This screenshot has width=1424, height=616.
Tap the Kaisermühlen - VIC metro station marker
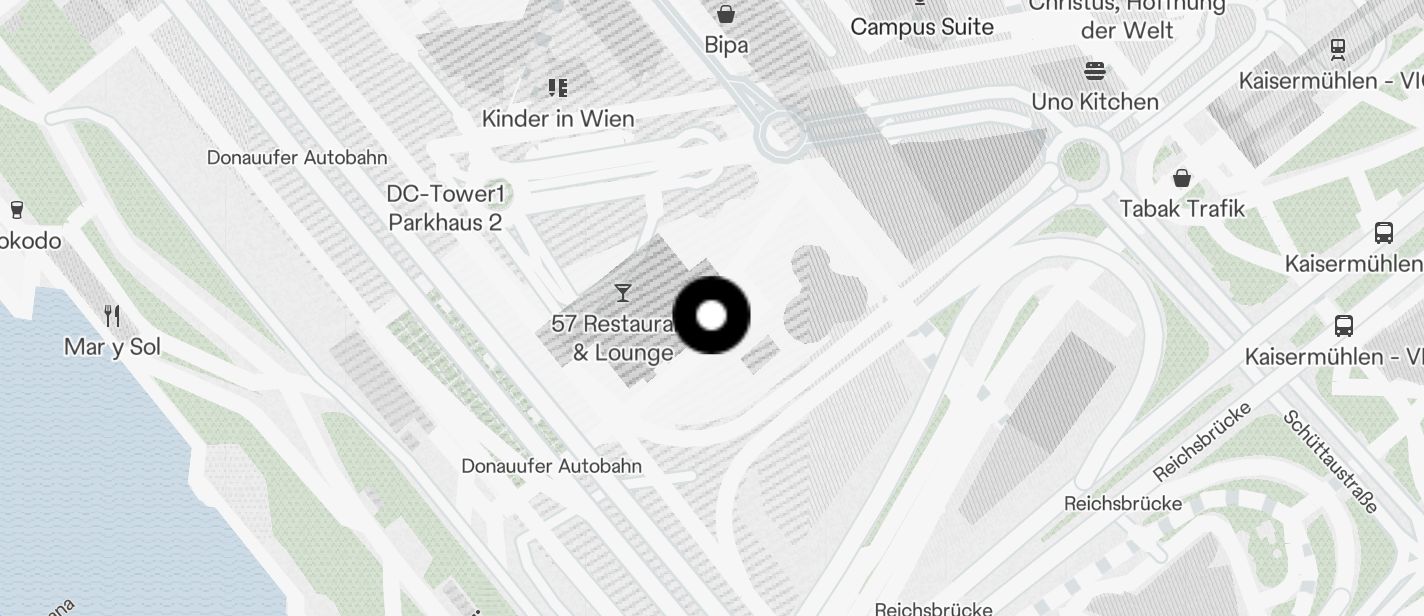click(x=1337, y=50)
